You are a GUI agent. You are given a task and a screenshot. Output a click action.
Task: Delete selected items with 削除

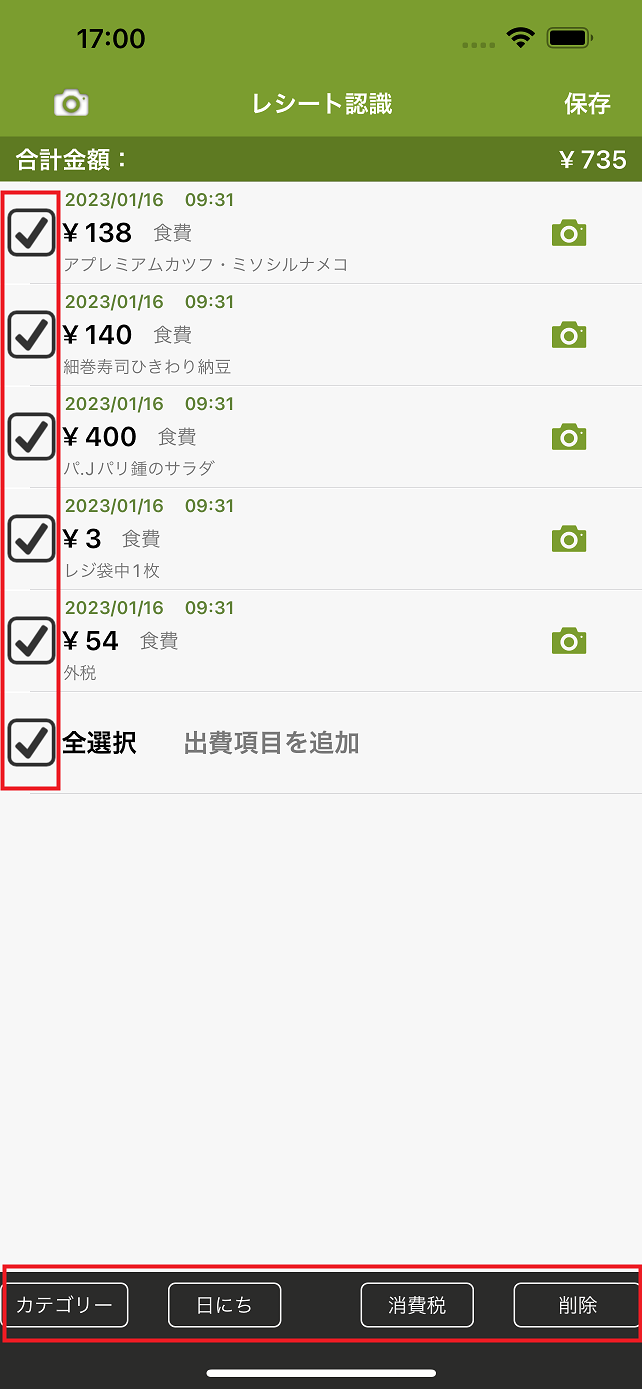tap(576, 1305)
